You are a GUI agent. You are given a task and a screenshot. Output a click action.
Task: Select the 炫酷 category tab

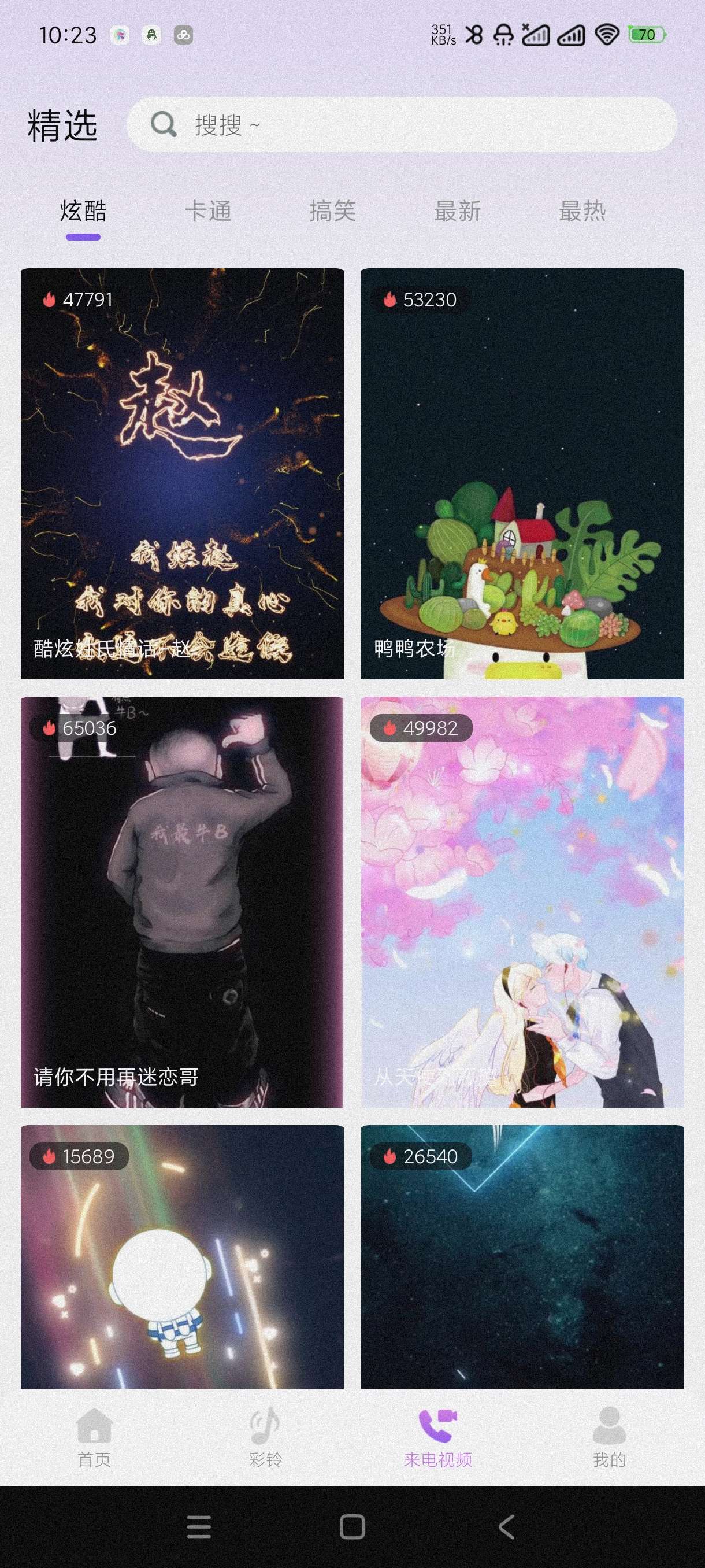click(83, 212)
